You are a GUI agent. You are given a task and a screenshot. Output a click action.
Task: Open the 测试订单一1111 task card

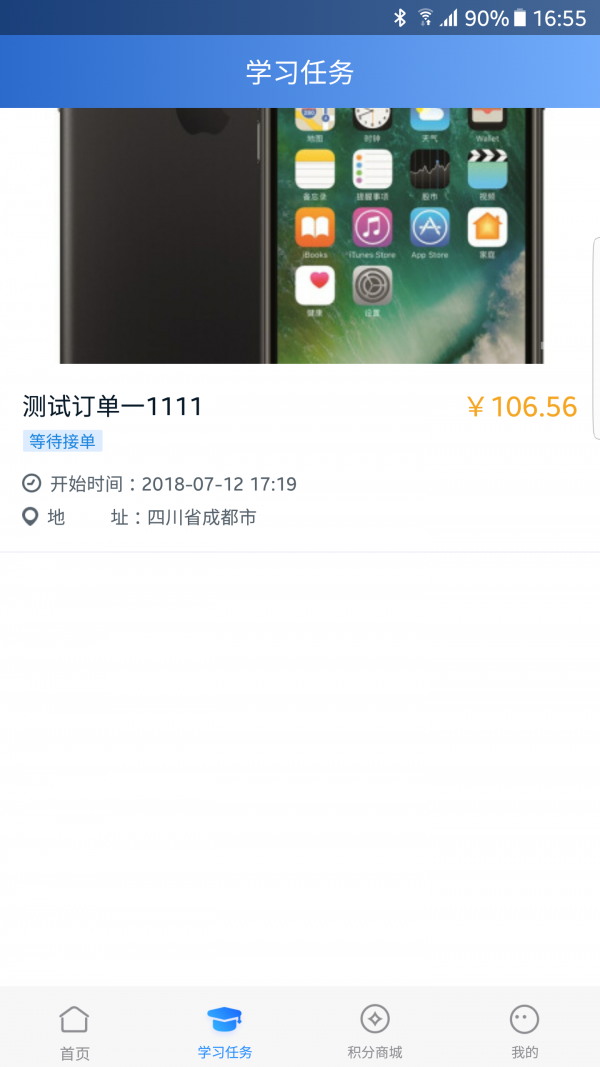[x=299, y=330]
